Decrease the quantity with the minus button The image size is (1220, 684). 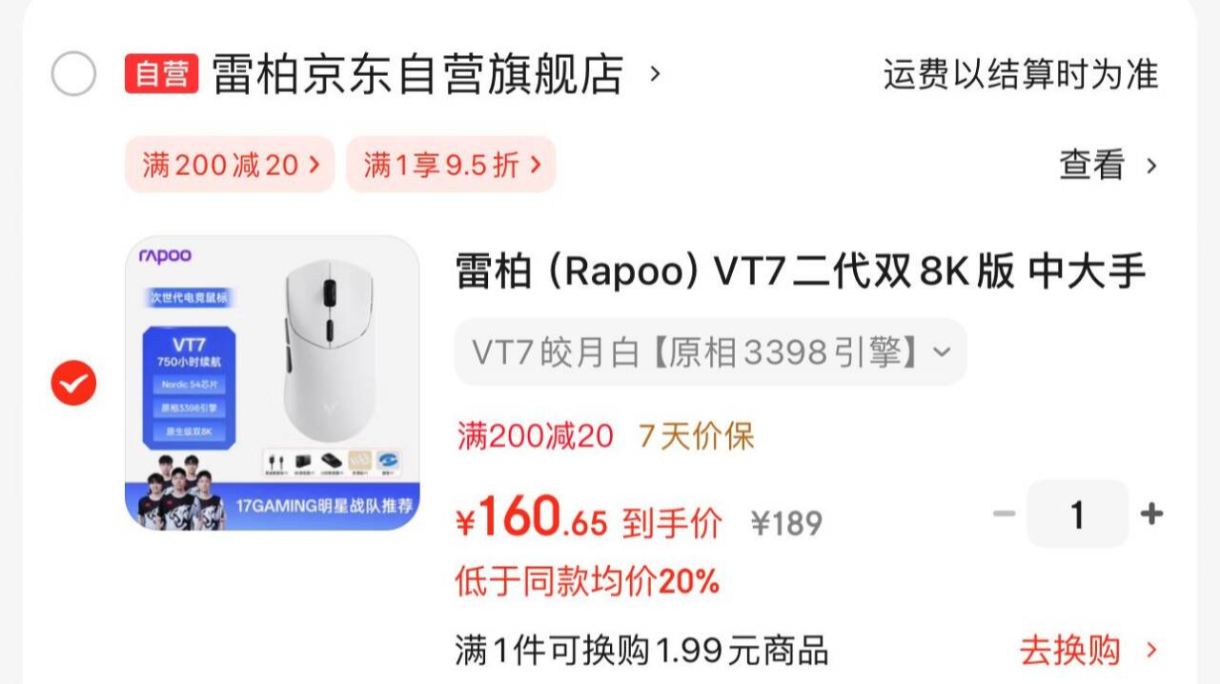tap(1003, 514)
